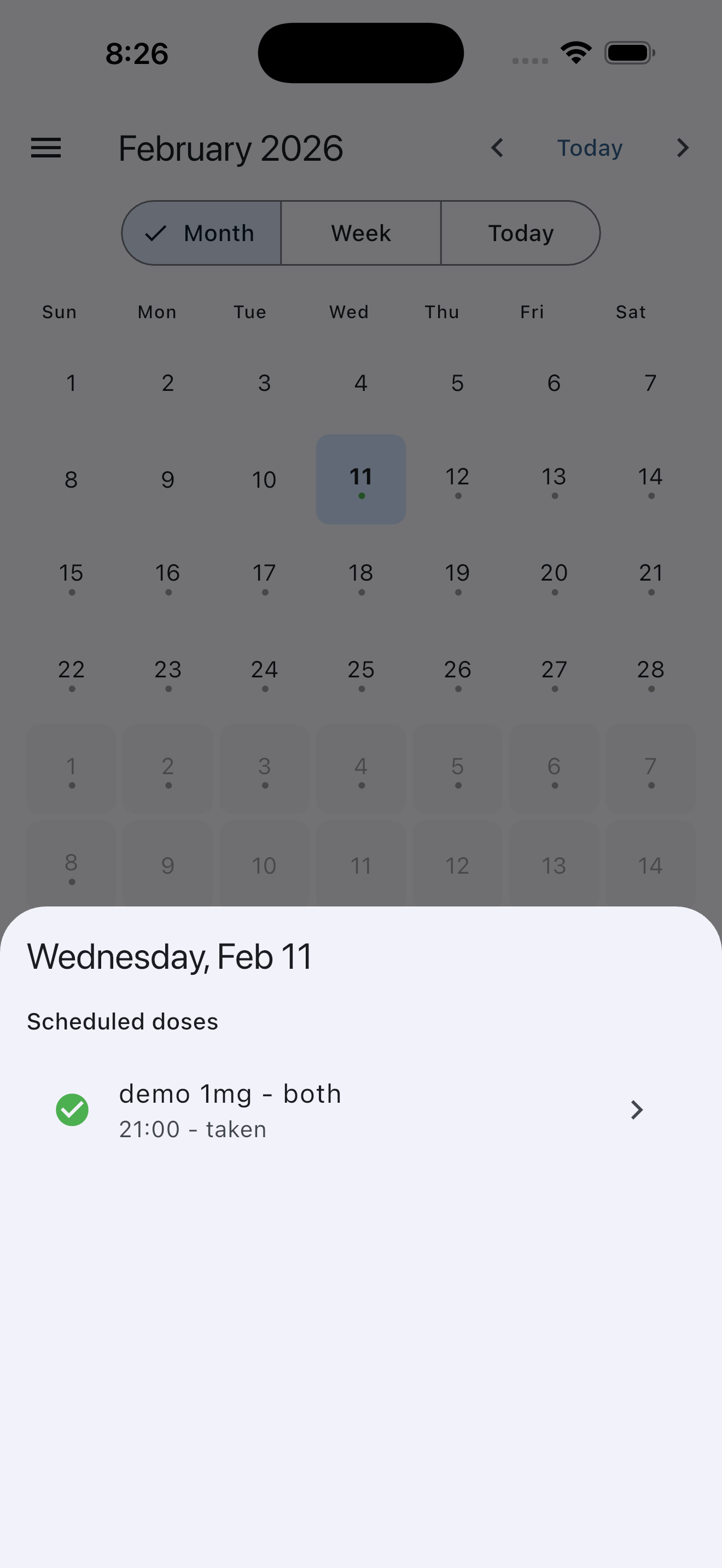Viewport: 722px width, 1568px height.
Task: Tap the green dot under day 11
Action: point(361,496)
